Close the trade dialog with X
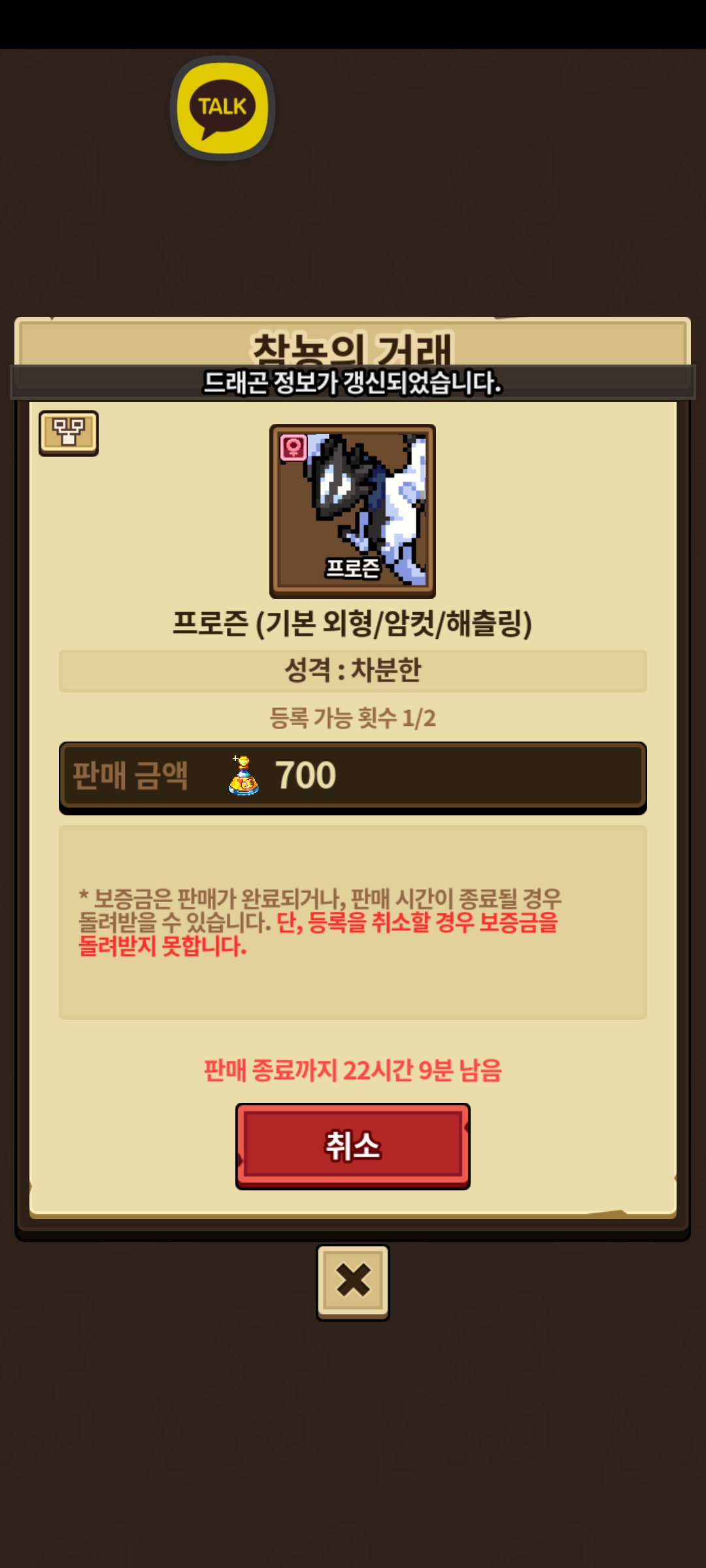 tap(352, 1281)
